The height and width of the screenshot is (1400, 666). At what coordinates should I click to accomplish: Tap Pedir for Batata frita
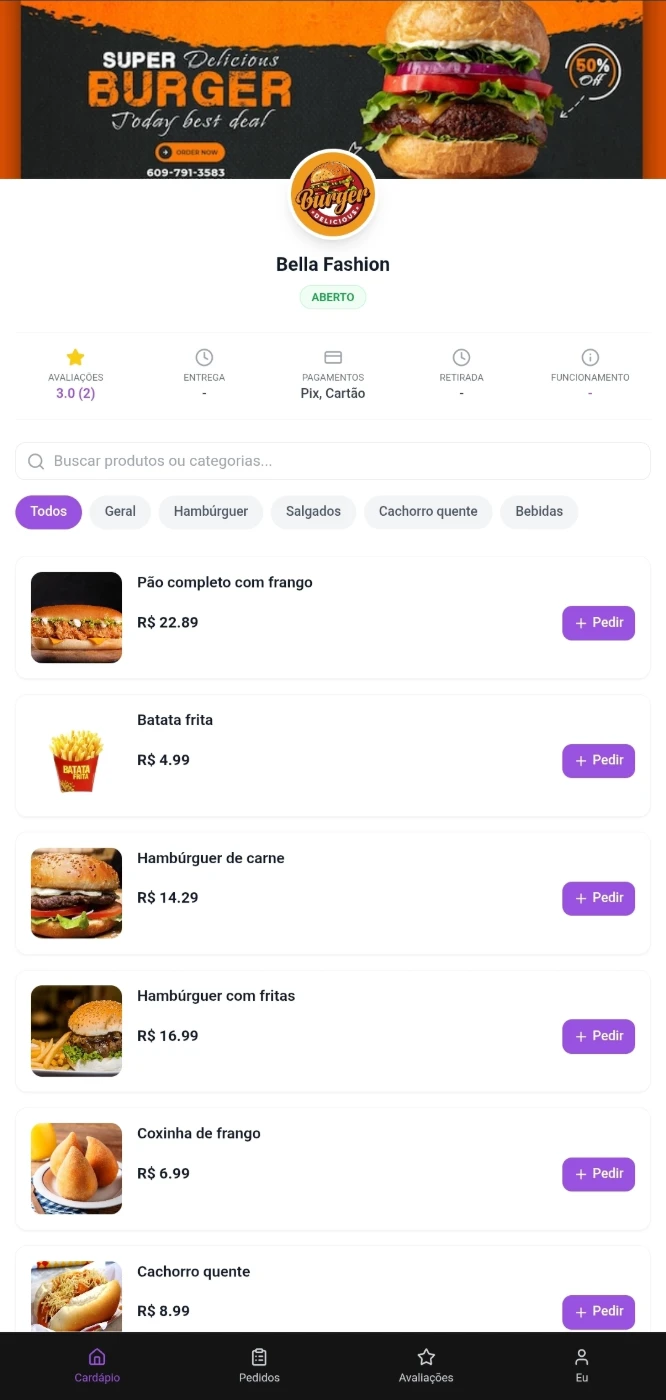pos(598,761)
